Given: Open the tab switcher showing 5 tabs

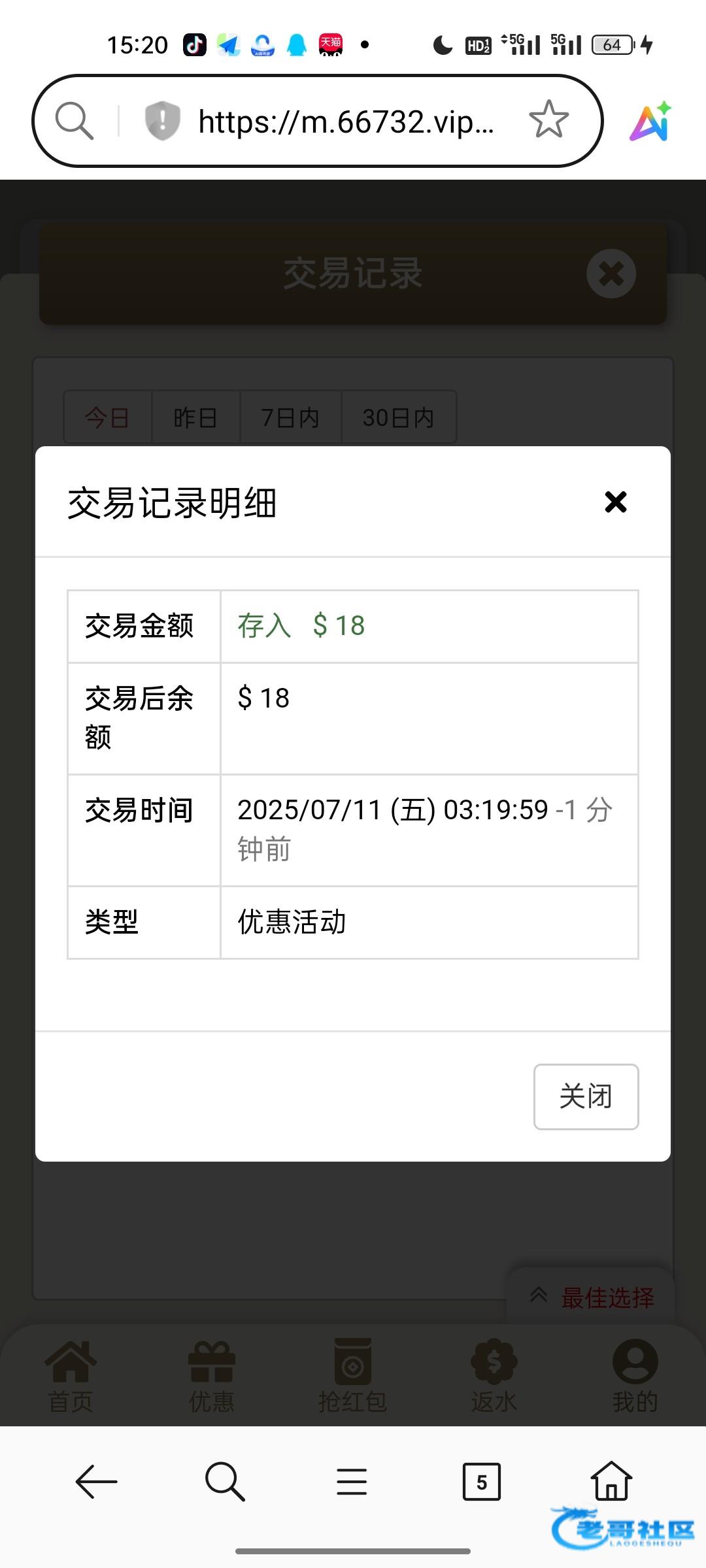Looking at the screenshot, I should [481, 1481].
